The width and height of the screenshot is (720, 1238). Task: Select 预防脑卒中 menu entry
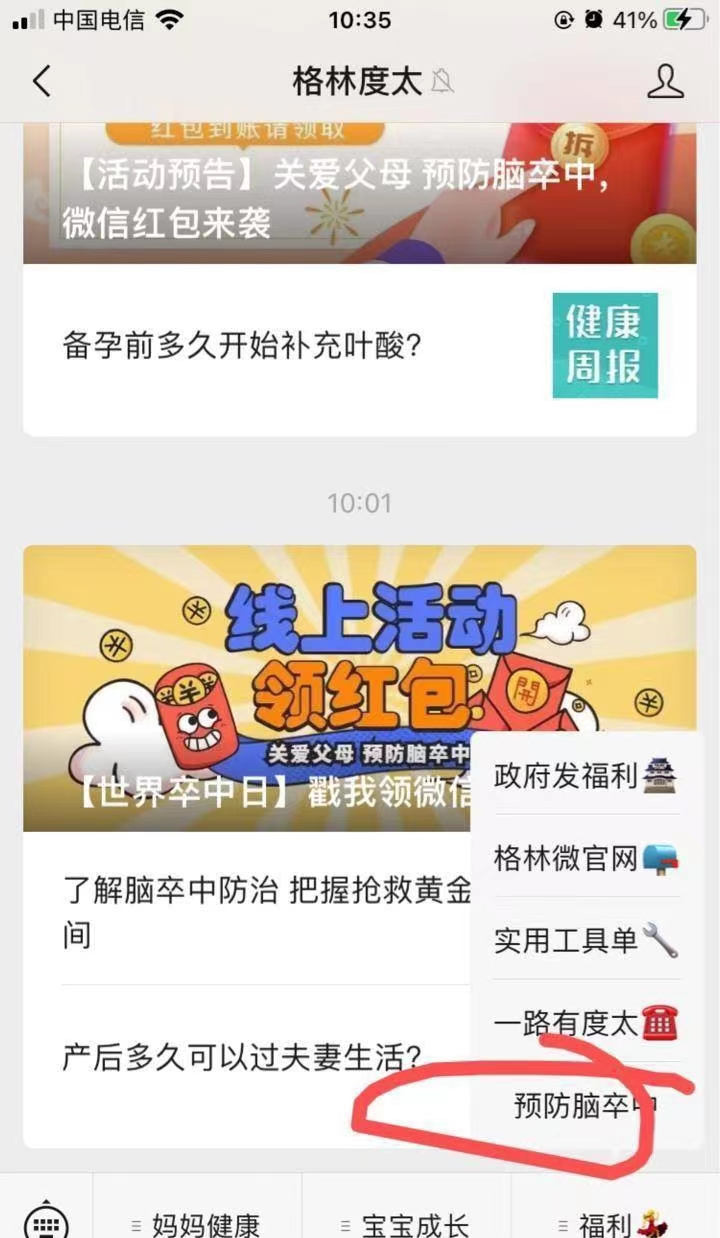point(585,1105)
